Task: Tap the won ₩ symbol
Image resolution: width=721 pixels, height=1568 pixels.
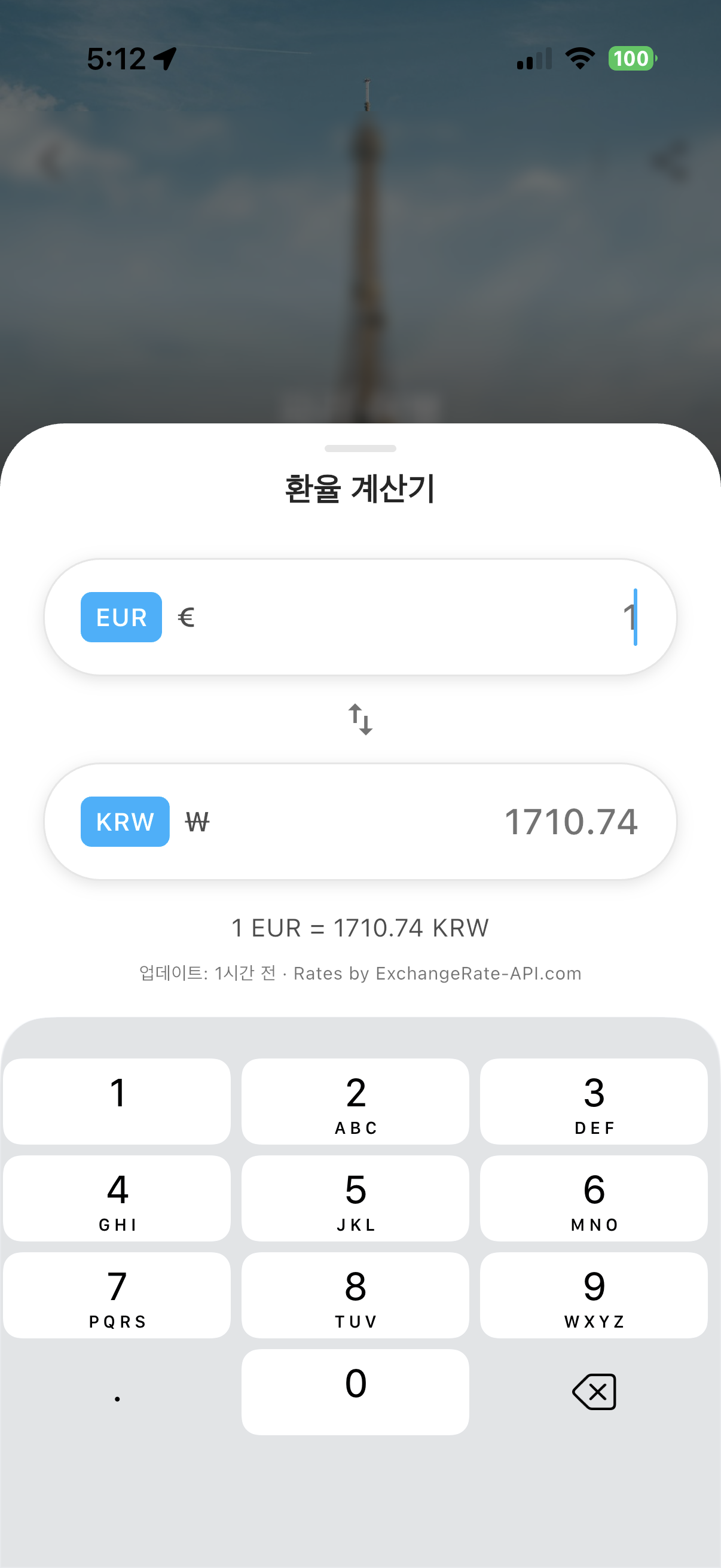Action: (198, 822)
